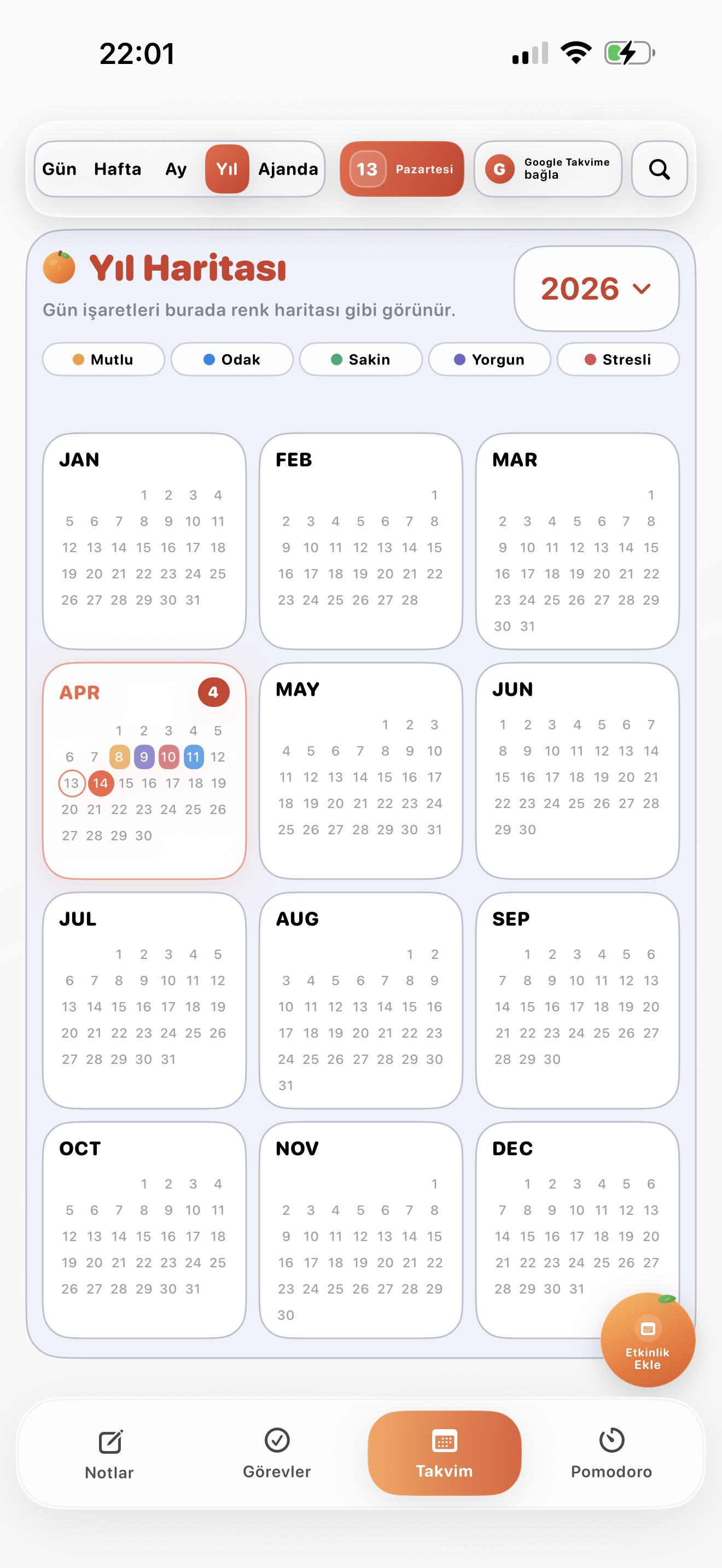Image resolution: width=722 pixels, height=1568 pixels.
Task: Select the Stresli mood chip
Action: (x=618, y=360)
